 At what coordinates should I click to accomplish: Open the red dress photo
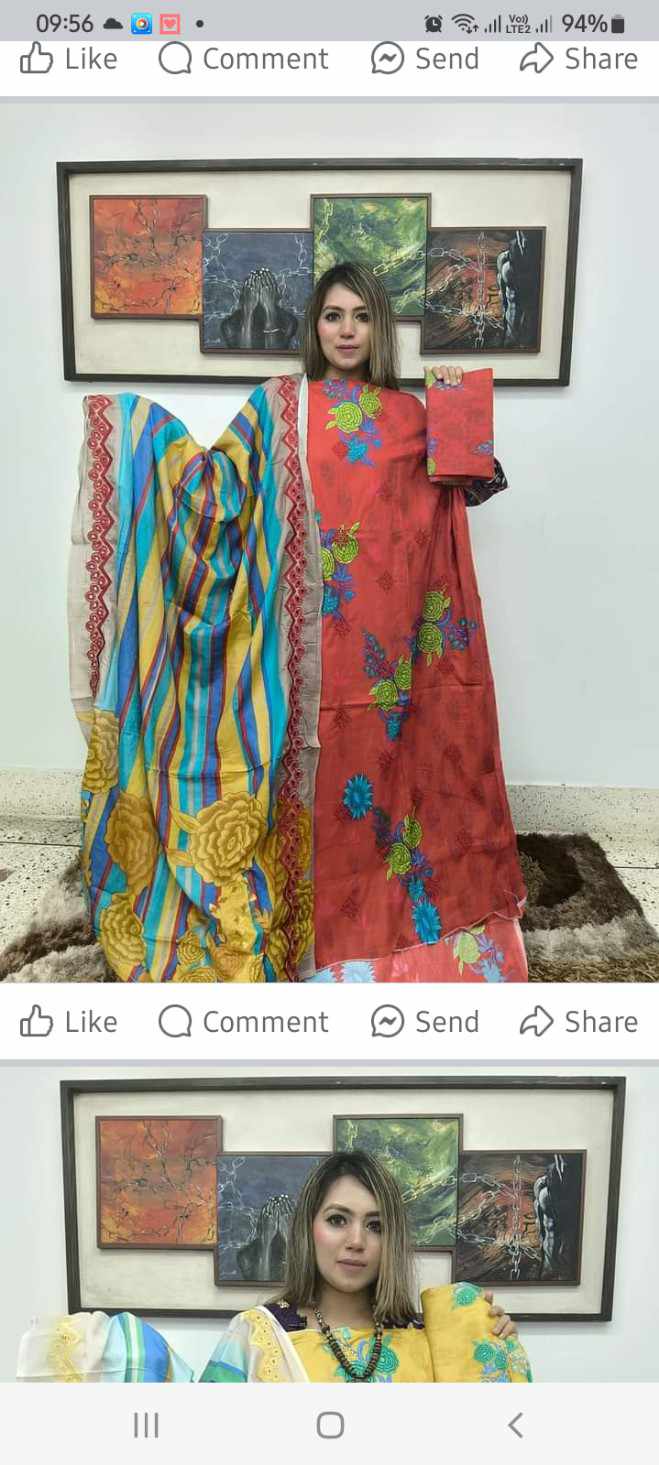329,540
